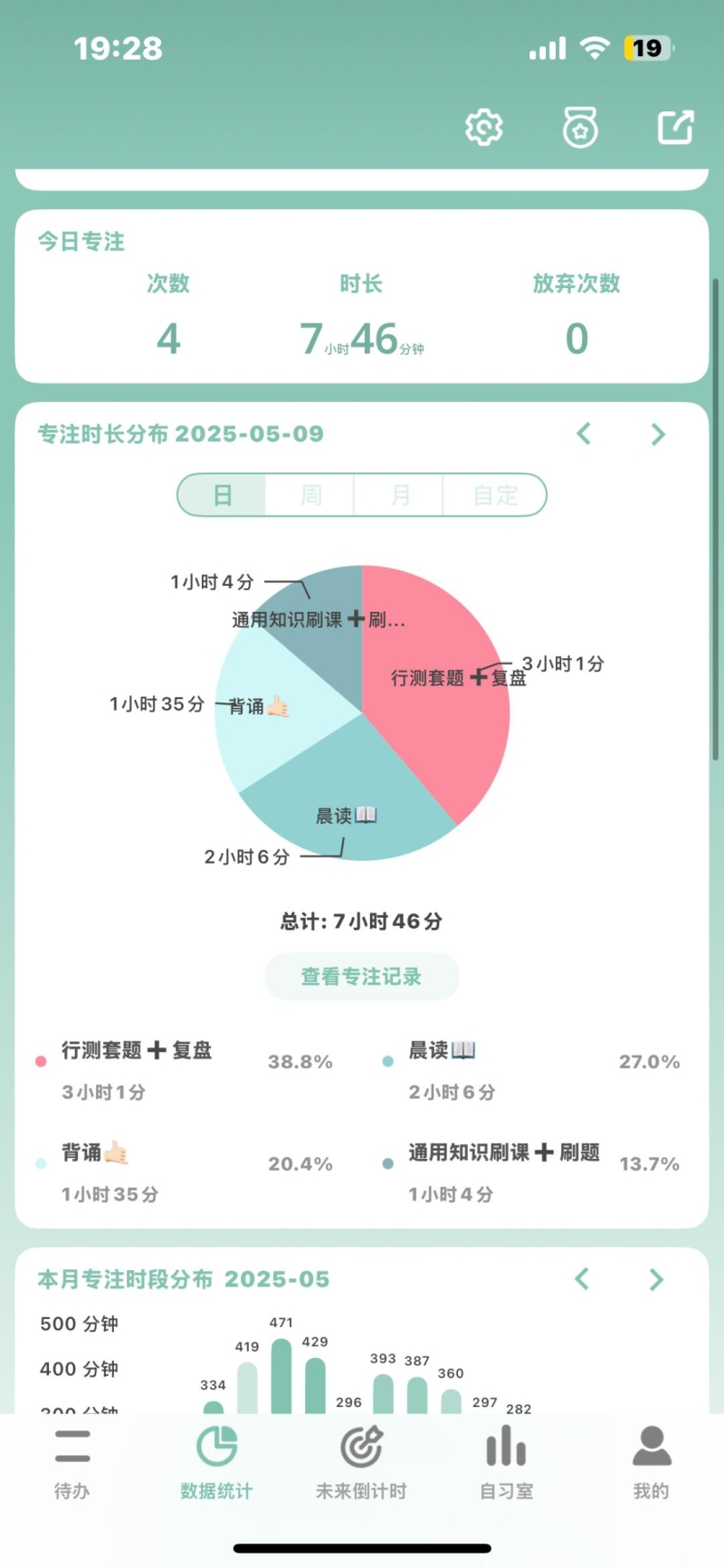The width and height of the screenshot is (724, 1568).
Task: Go to previous day in 专注时长分布
Action: click(584, 435)
